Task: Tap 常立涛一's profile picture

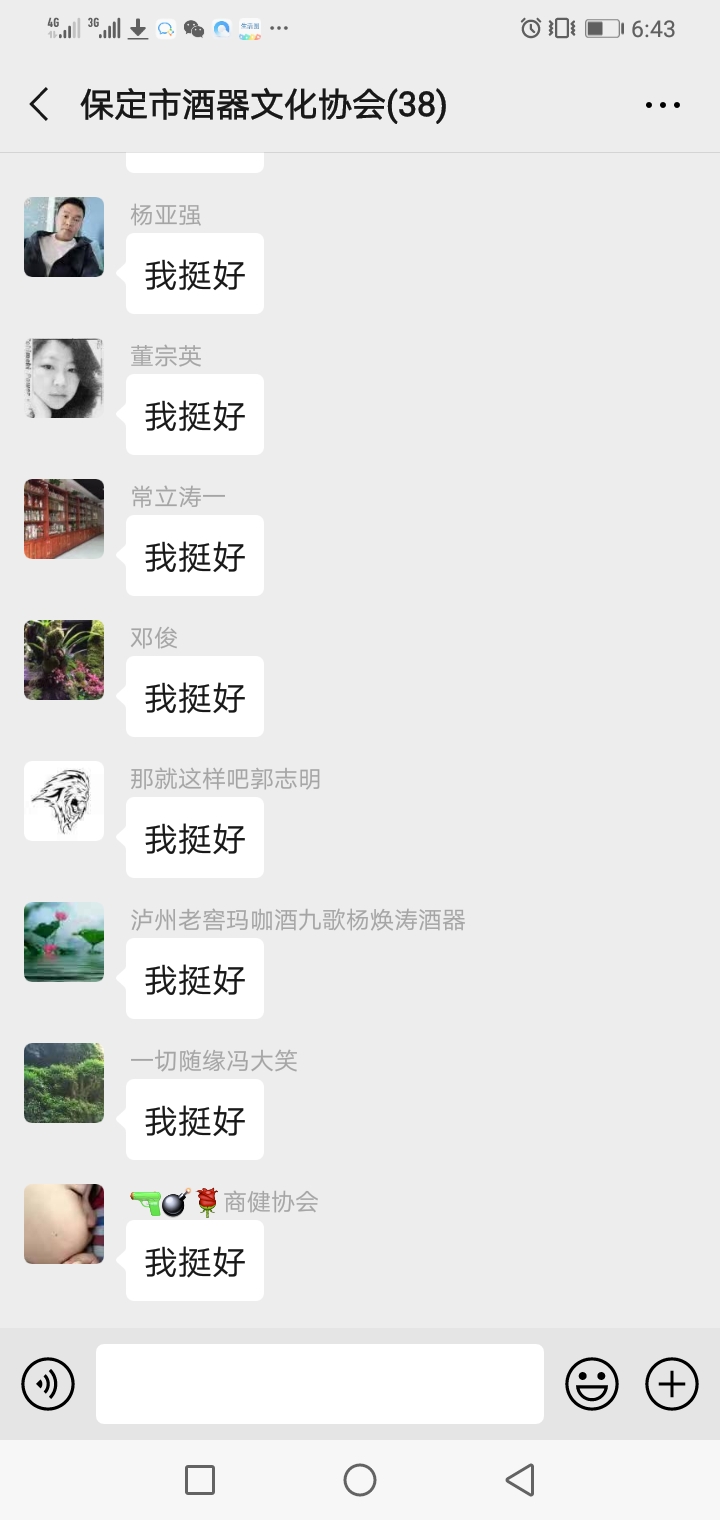Action: coord(64,519)
